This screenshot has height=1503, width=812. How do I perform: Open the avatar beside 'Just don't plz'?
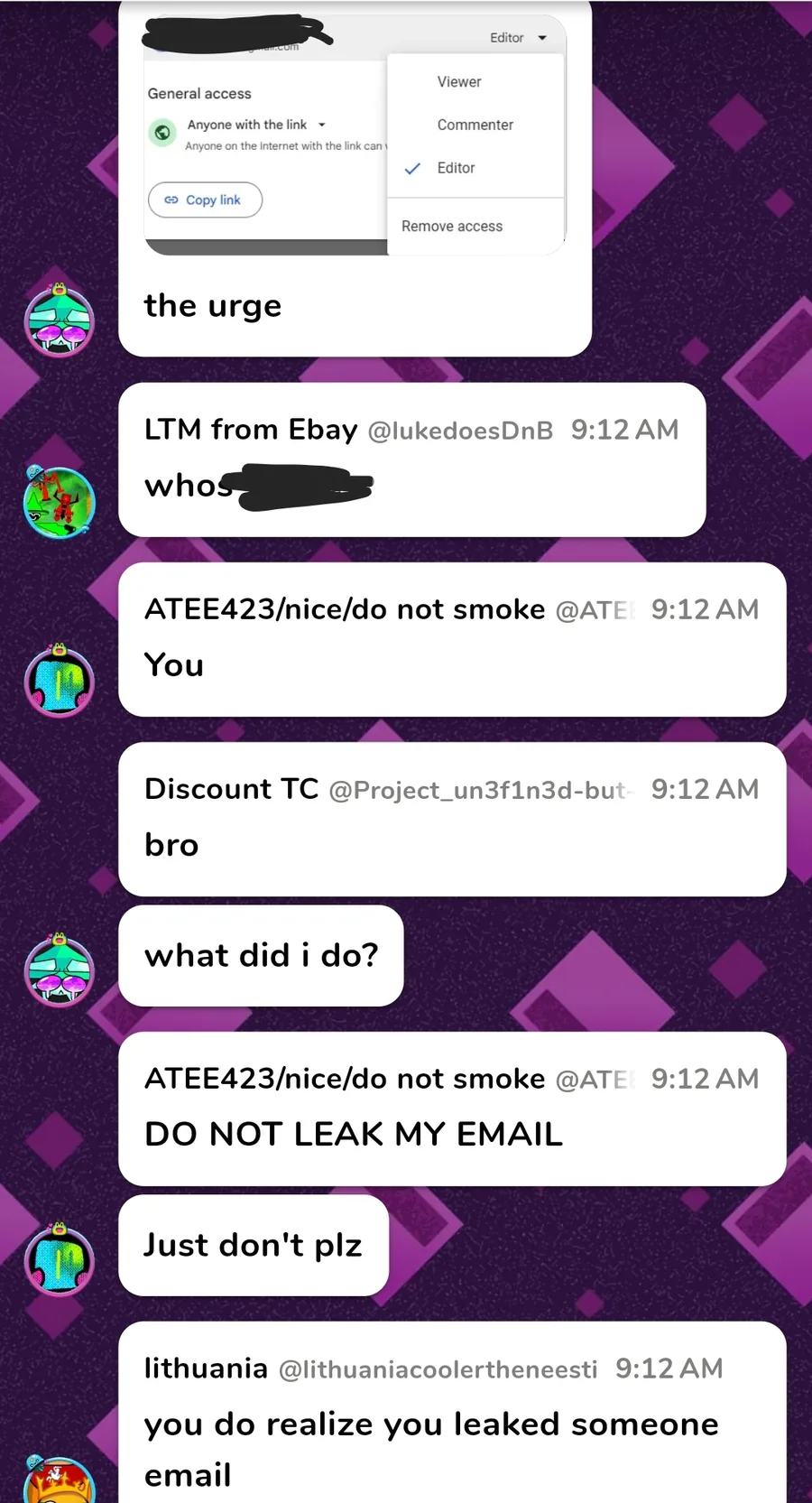point(60,1259)
